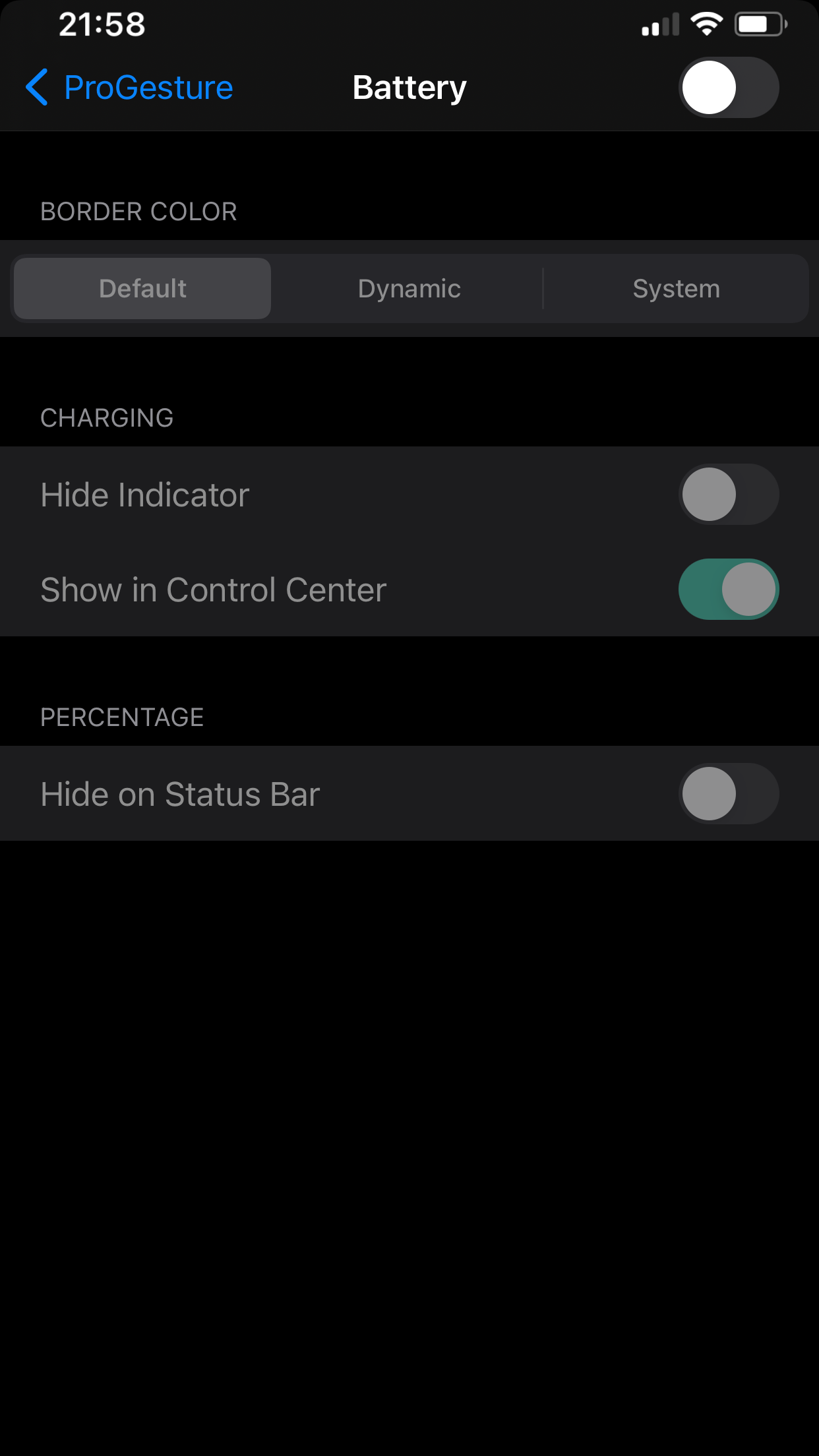The image size is (819, 1456).
Task: Turn off Show in Control Center
Action: point(729,590)
